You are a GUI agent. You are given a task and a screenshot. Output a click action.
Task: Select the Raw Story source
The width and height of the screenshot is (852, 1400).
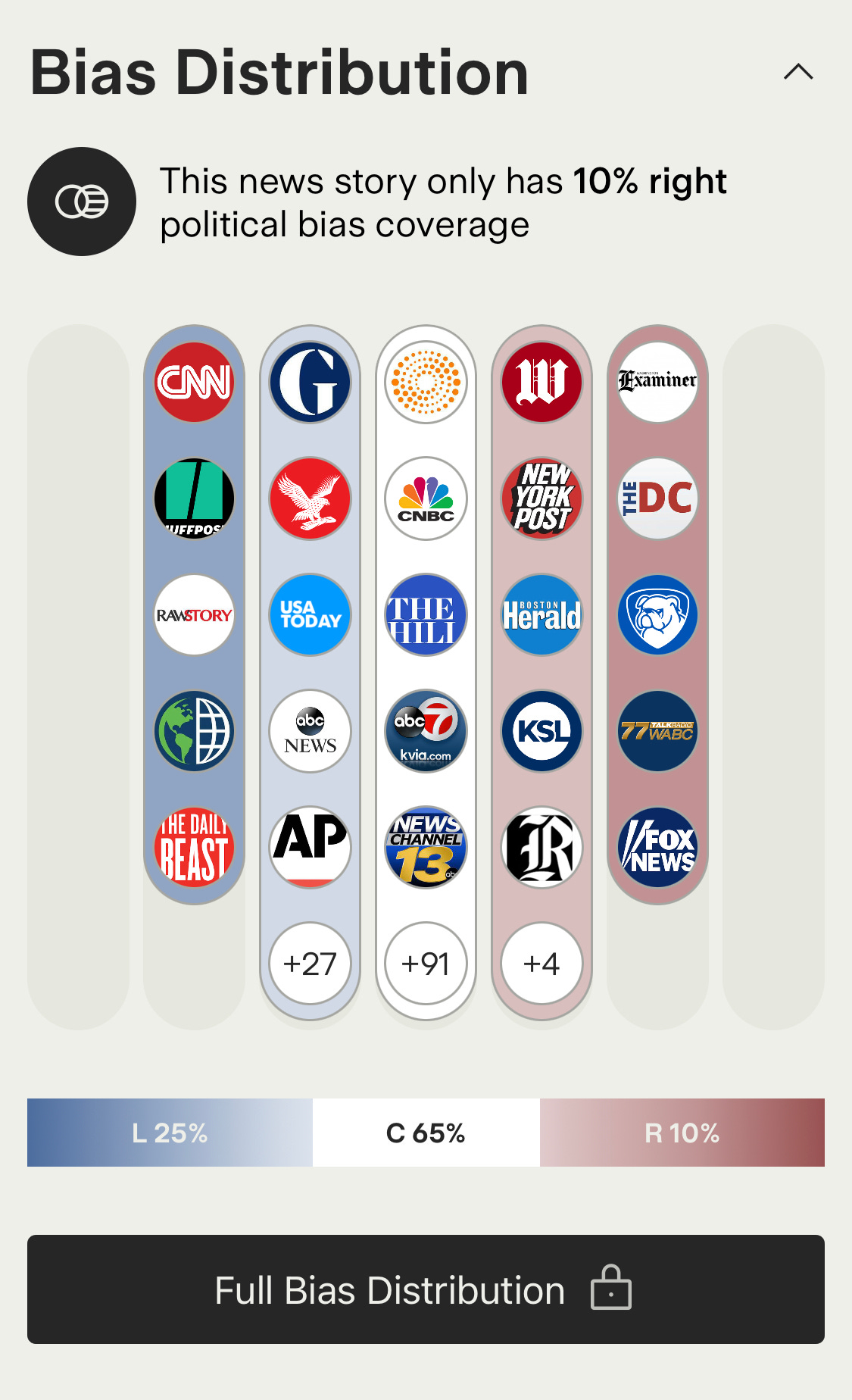194,615
